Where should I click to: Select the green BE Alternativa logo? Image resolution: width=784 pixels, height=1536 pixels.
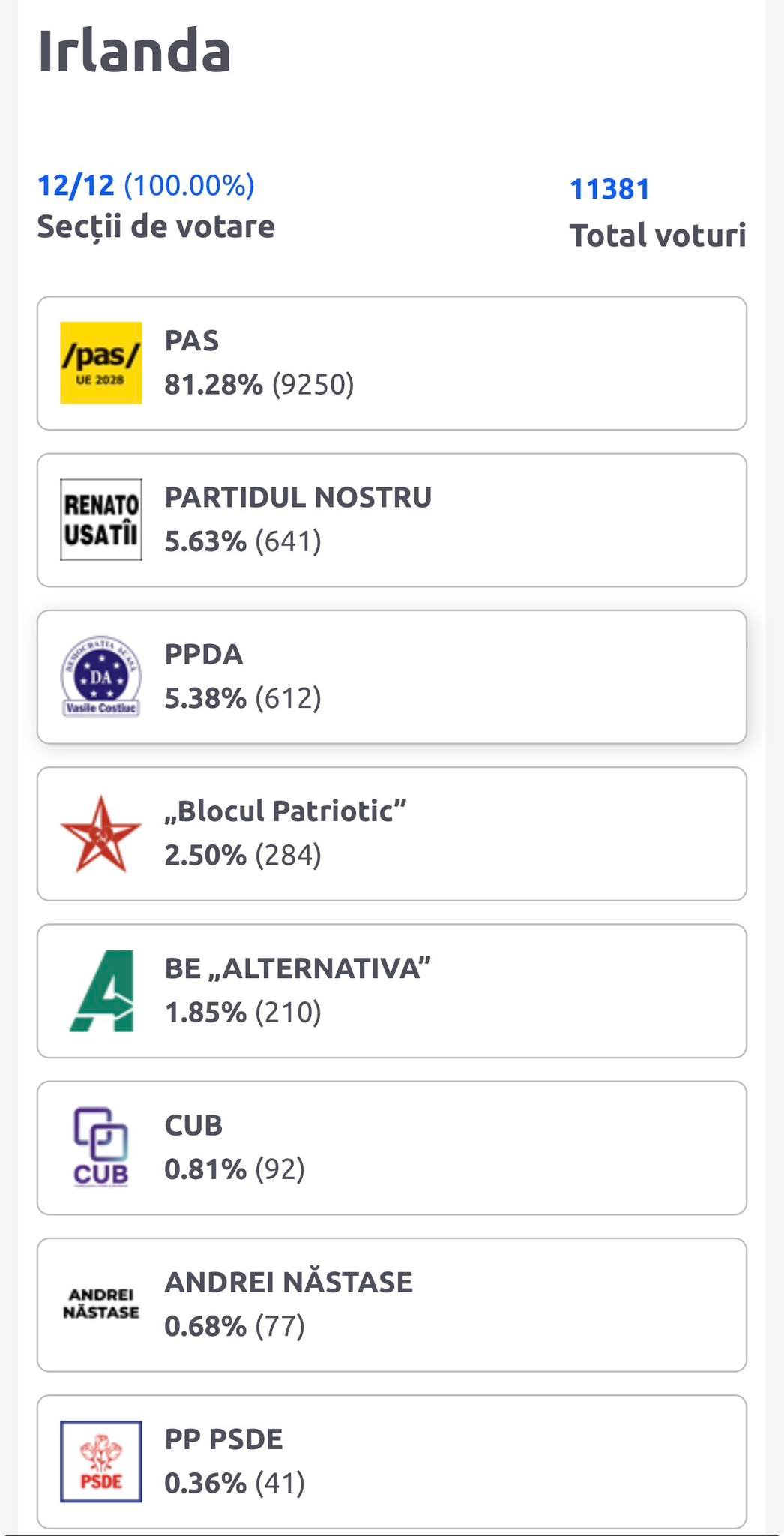(103, 990)
